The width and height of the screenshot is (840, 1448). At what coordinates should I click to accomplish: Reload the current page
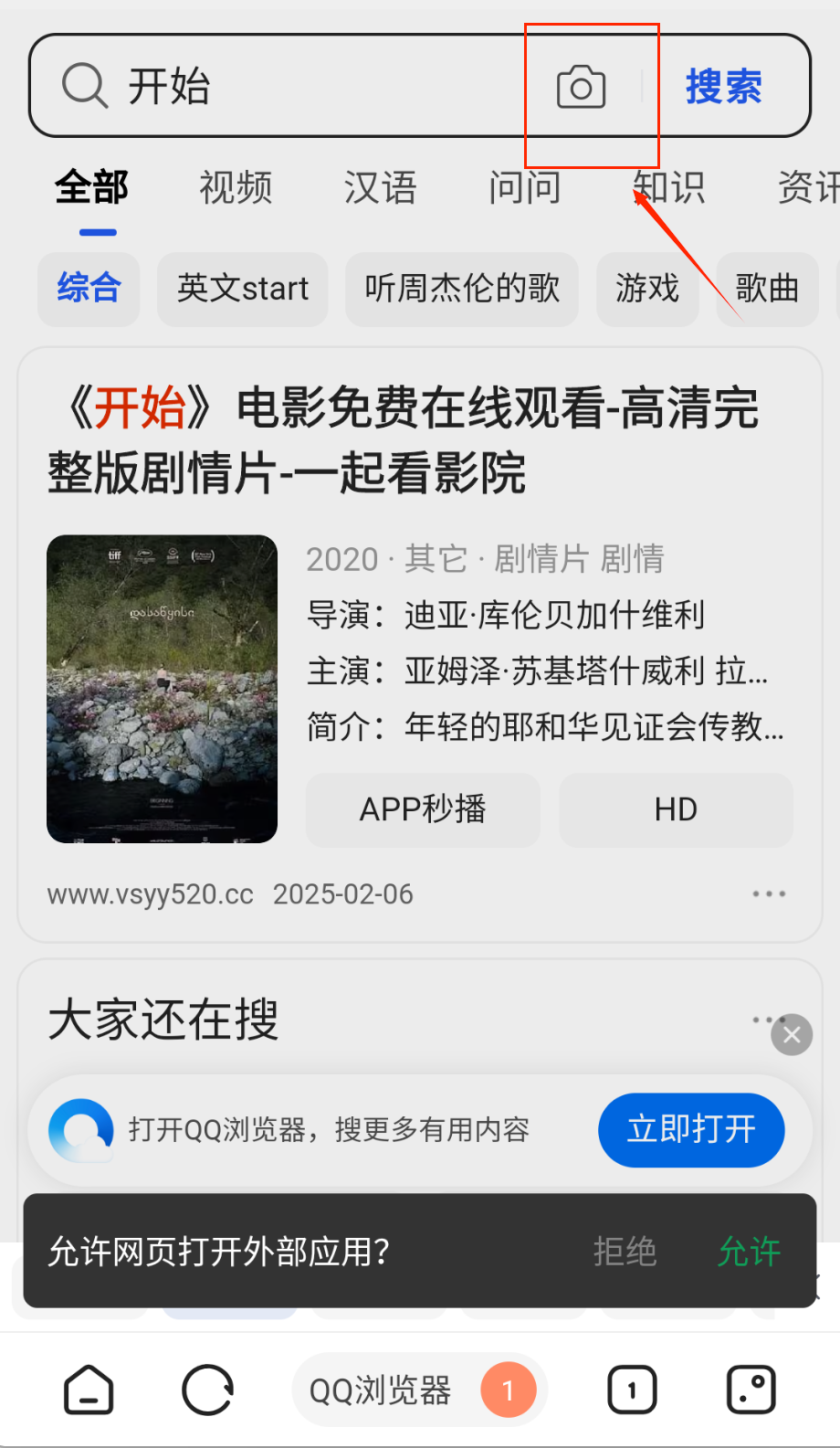208,1390
